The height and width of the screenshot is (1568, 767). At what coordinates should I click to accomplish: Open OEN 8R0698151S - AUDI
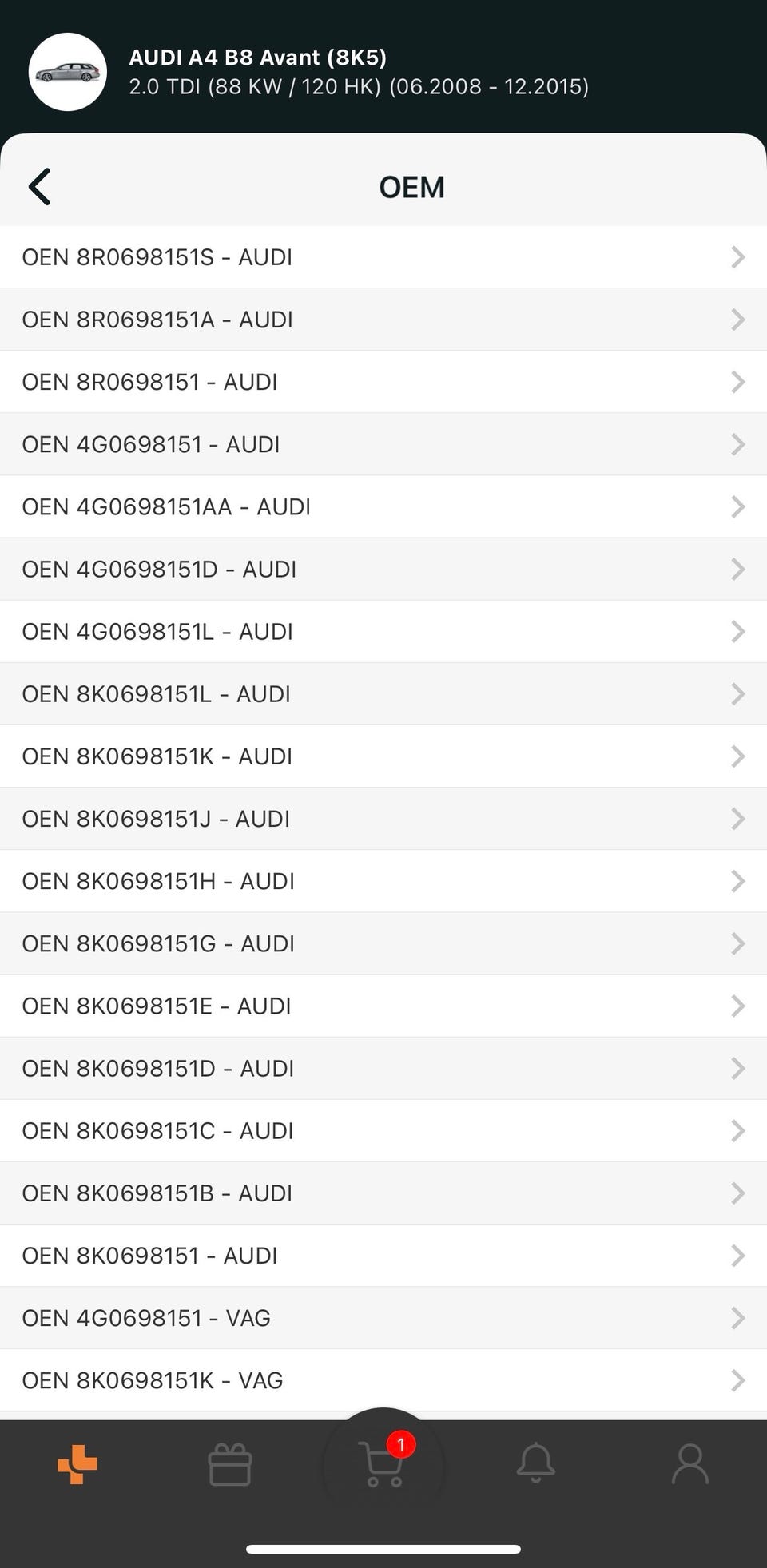coord(383,257)
